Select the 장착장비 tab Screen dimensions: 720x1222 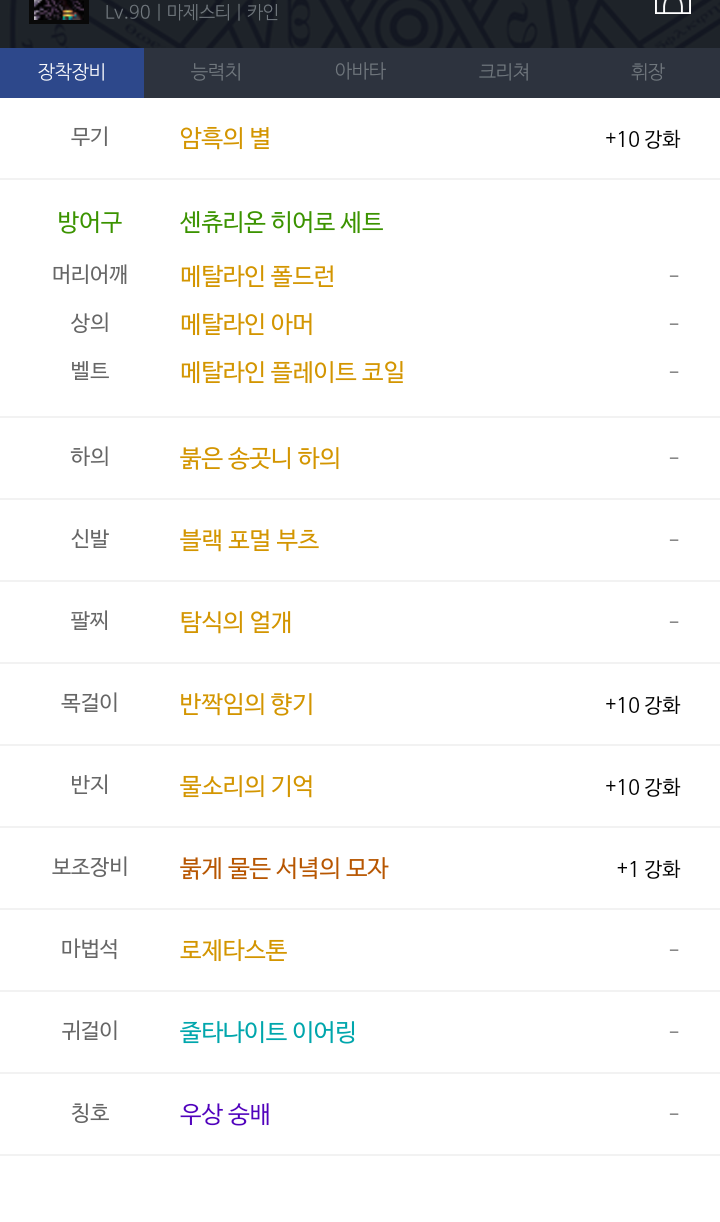(72, 72)
